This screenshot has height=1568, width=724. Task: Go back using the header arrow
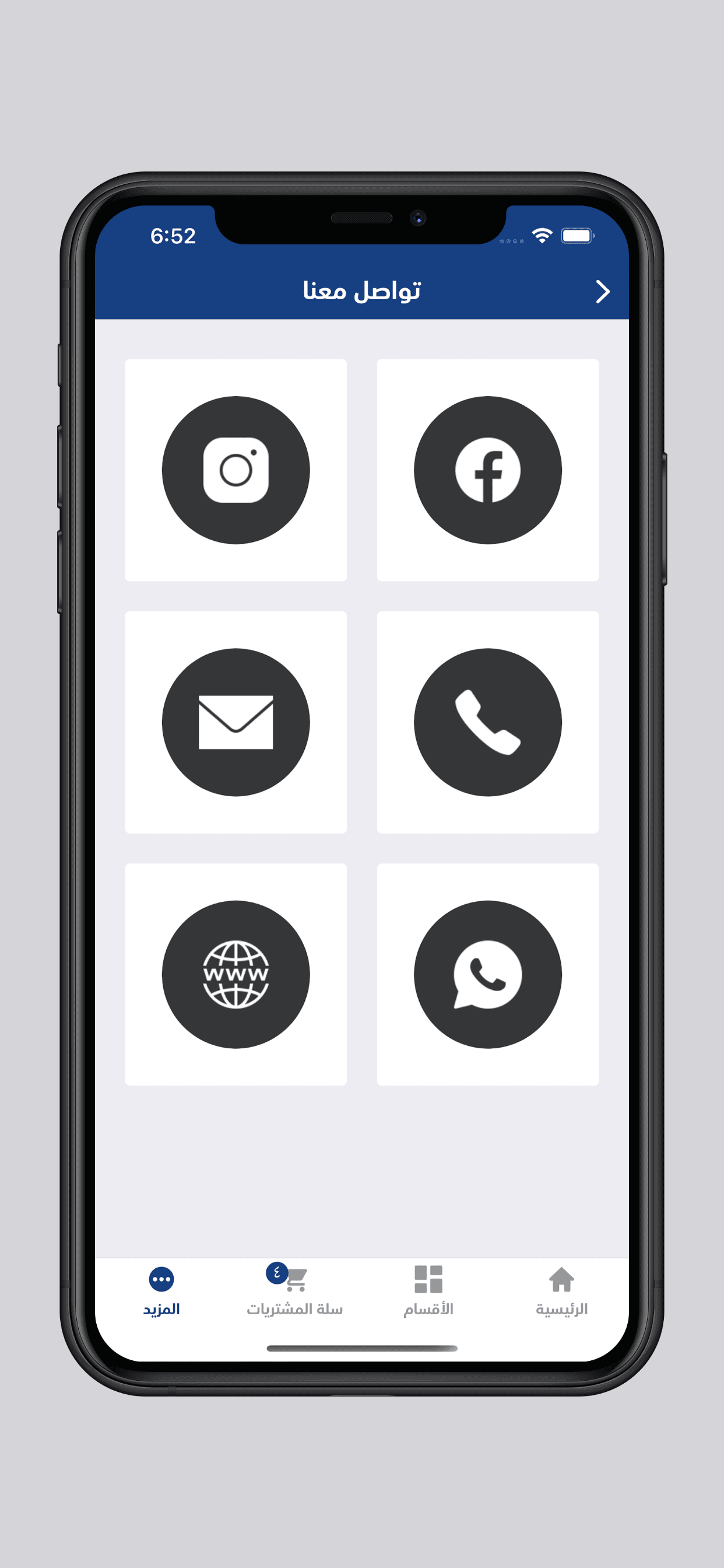pos(602,292)
